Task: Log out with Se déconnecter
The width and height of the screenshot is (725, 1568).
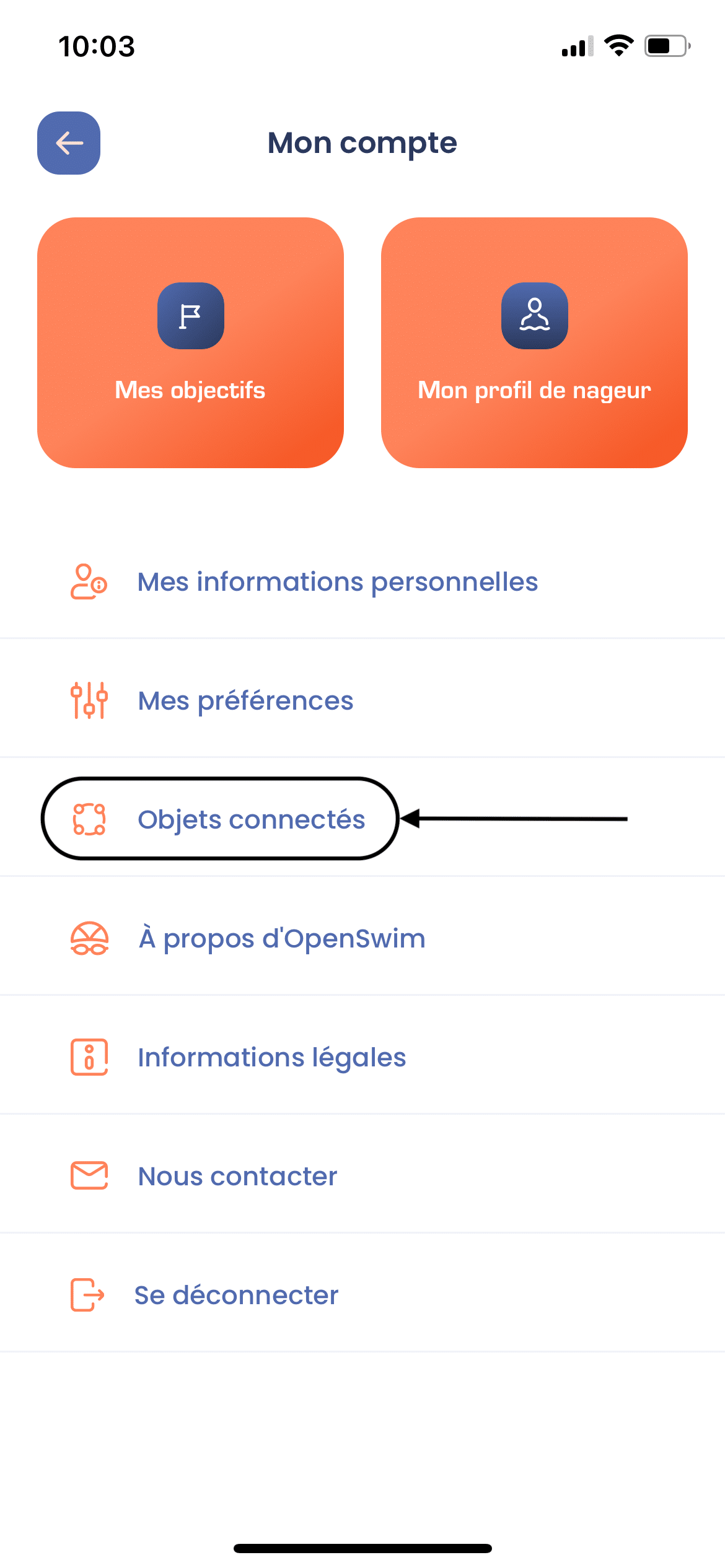Action: [236, 1296]
